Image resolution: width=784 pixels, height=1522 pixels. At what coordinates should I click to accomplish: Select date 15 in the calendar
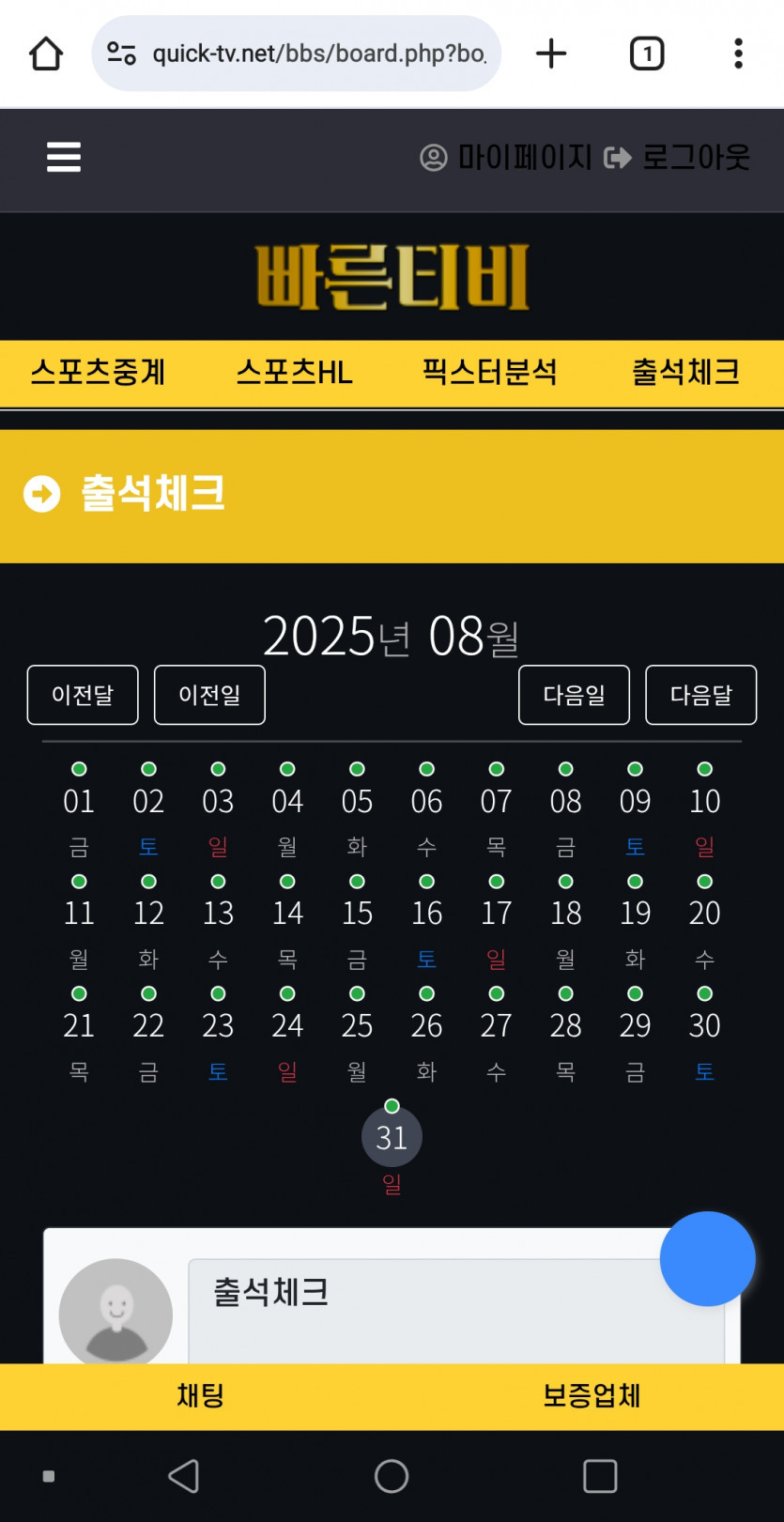tap(357, 913)
